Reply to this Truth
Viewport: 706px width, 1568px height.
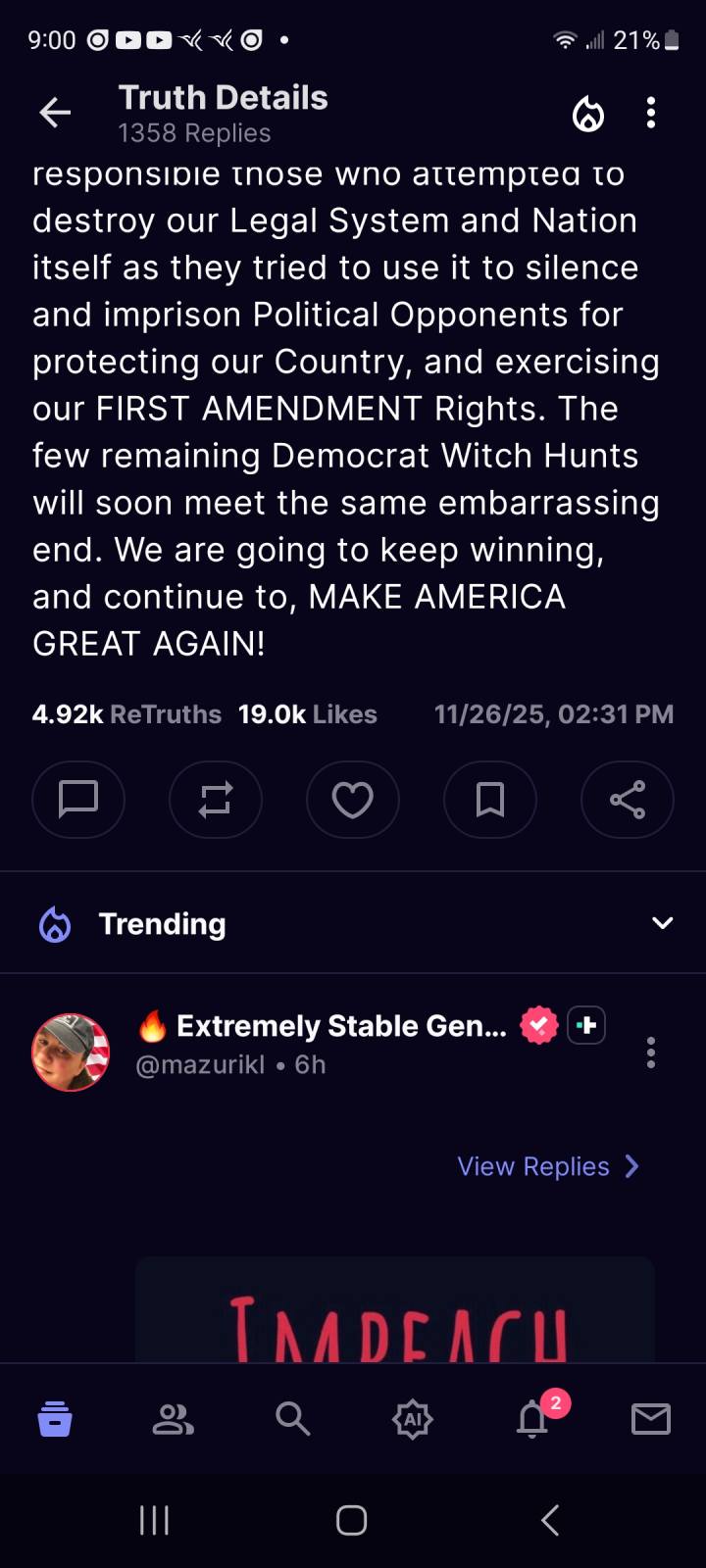(x=78, y=800)
